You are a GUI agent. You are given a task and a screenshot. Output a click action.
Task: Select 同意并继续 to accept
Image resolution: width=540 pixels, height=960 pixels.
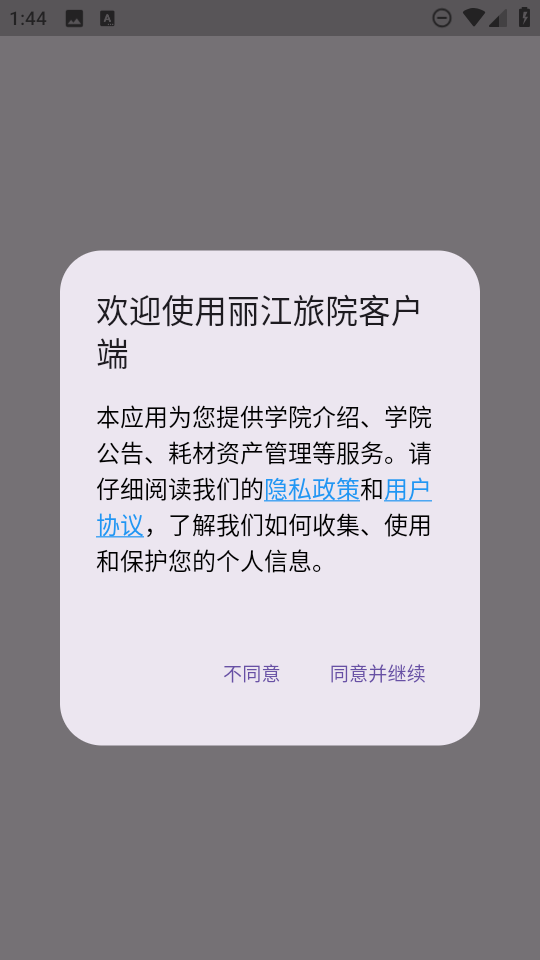[x=378, y=673]
